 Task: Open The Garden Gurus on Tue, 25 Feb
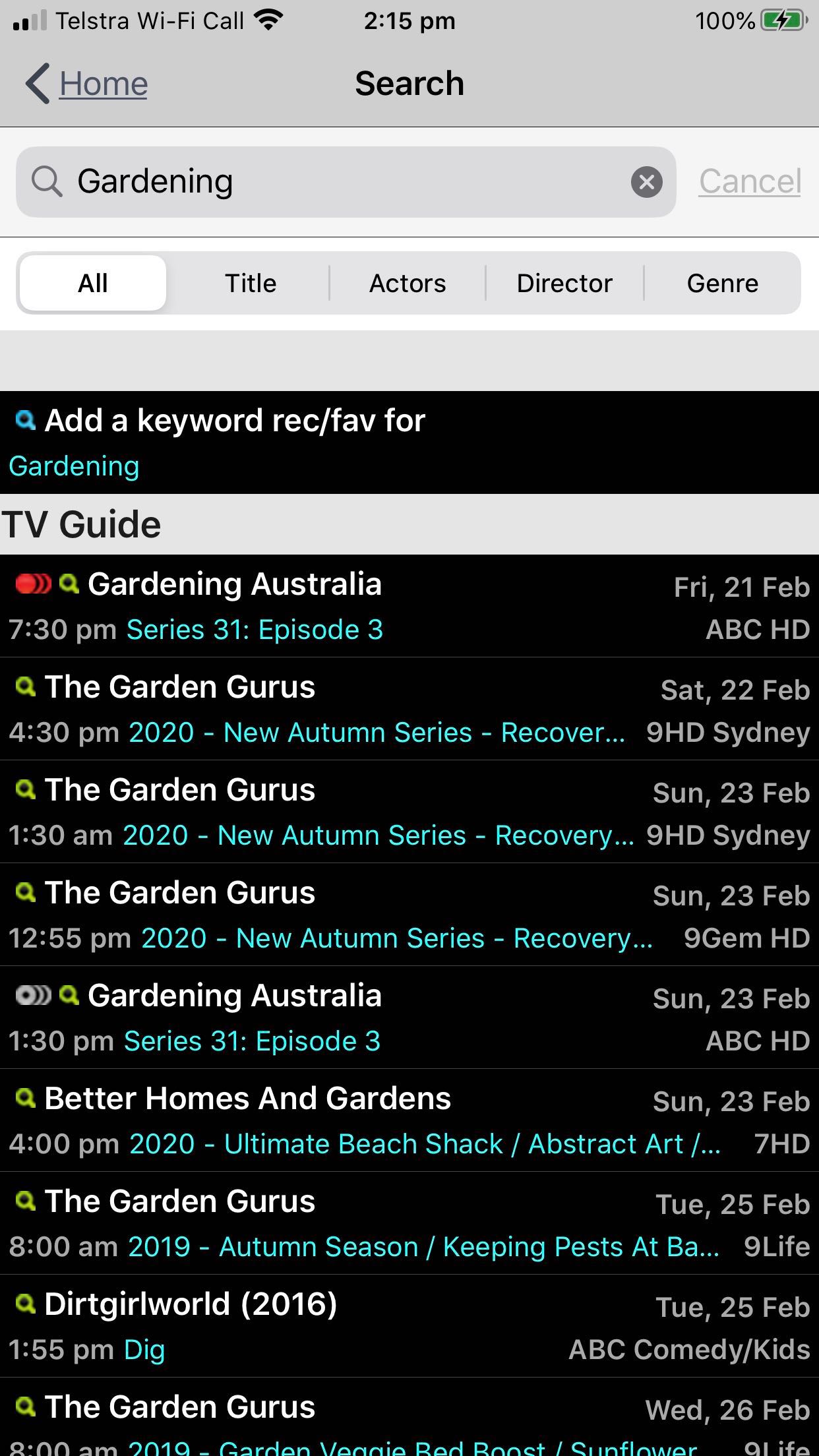coord(409,1223)
